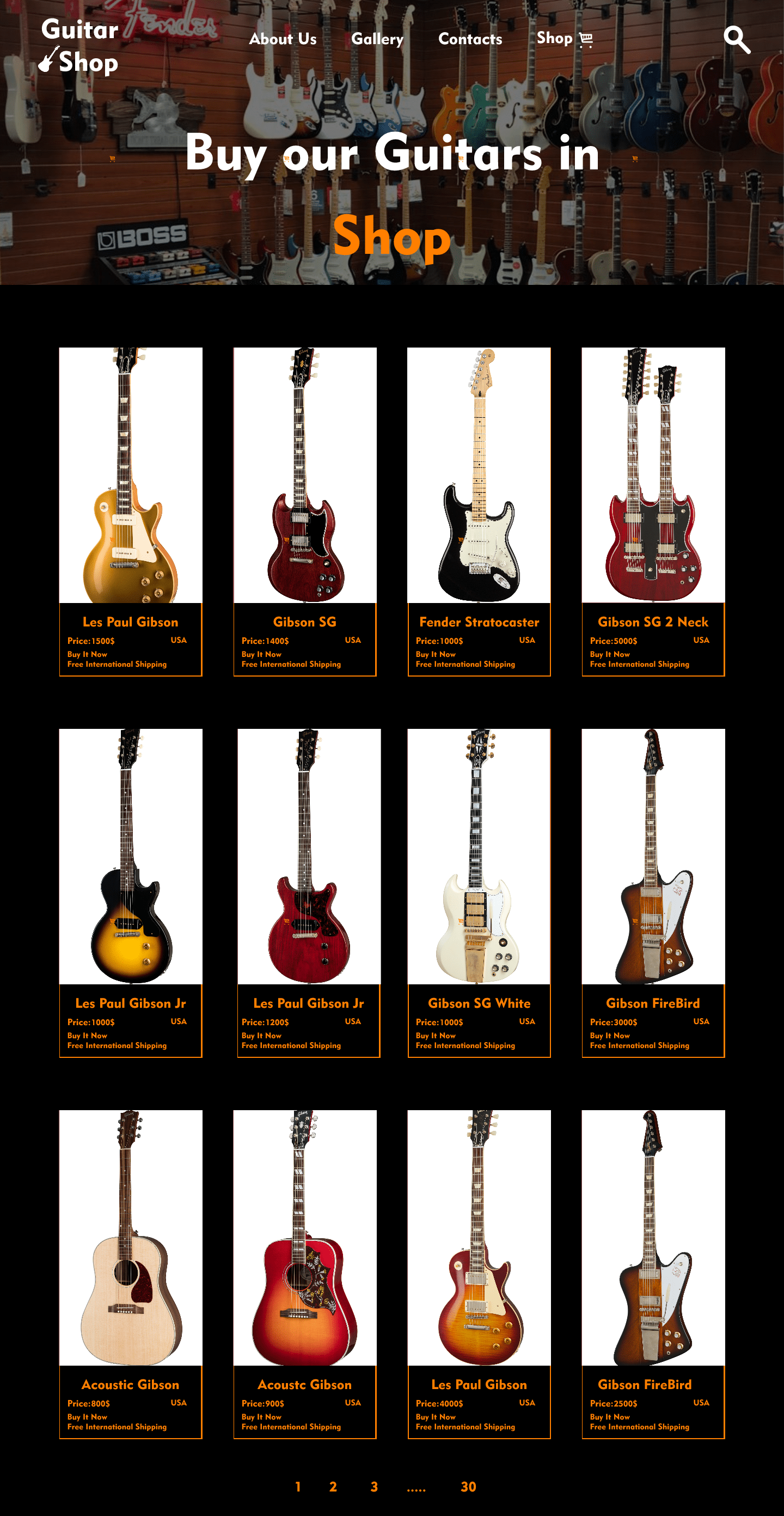Open the Shop cart link
The image size is (784, 1516).
564,39
